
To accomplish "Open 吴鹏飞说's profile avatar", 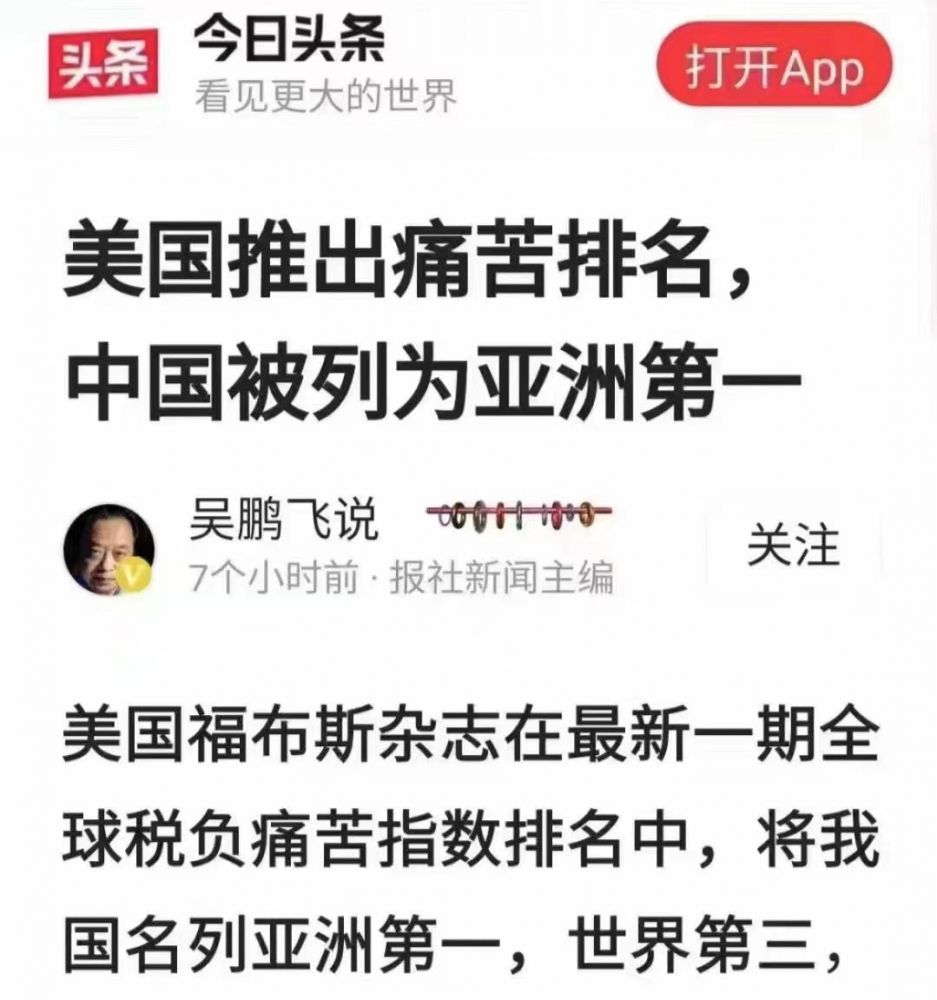I will 110,549.
